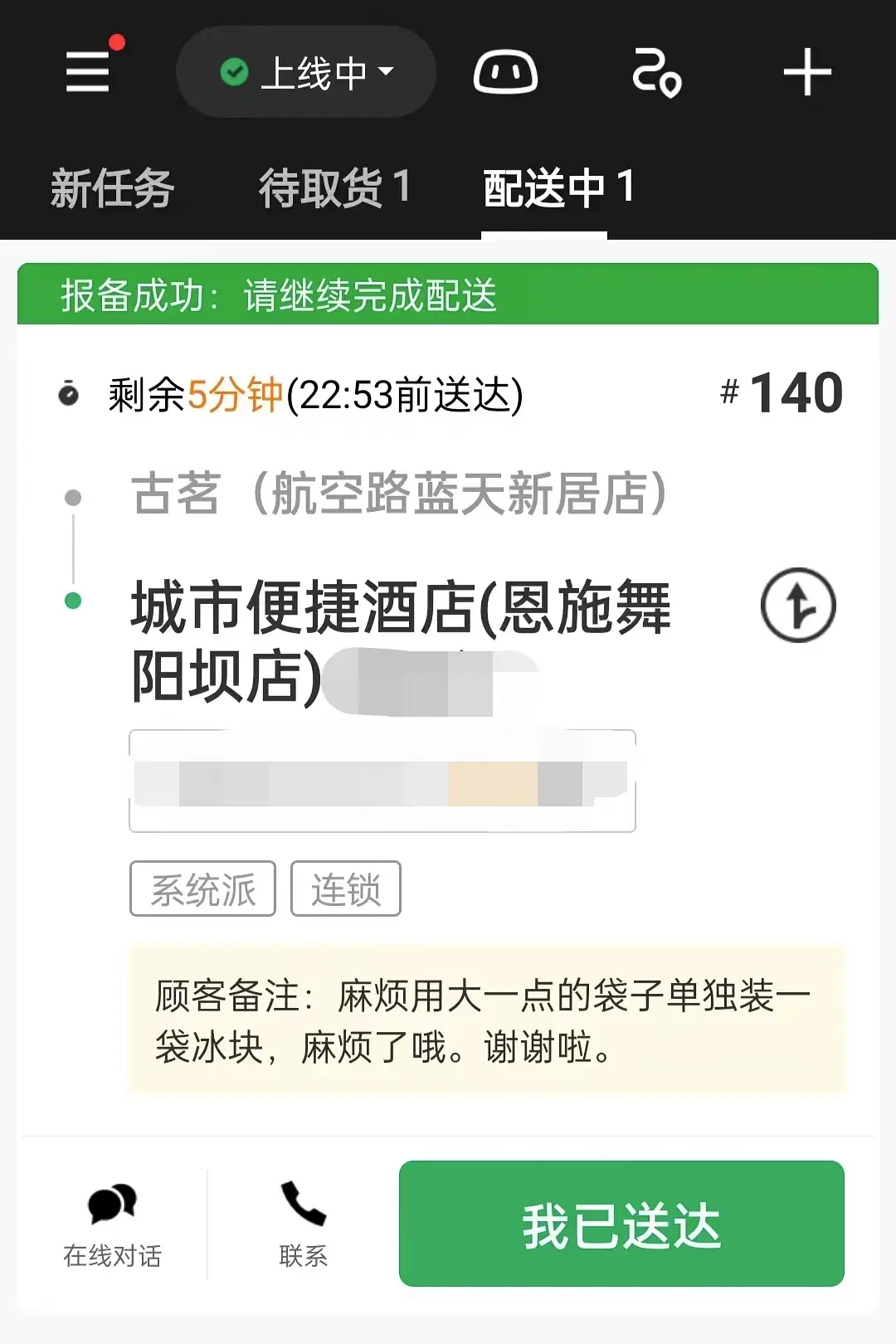Screen dimensions: 896x1344
Task: Confirm delivery with 我已送达
Action: [x=621, y=1224]
